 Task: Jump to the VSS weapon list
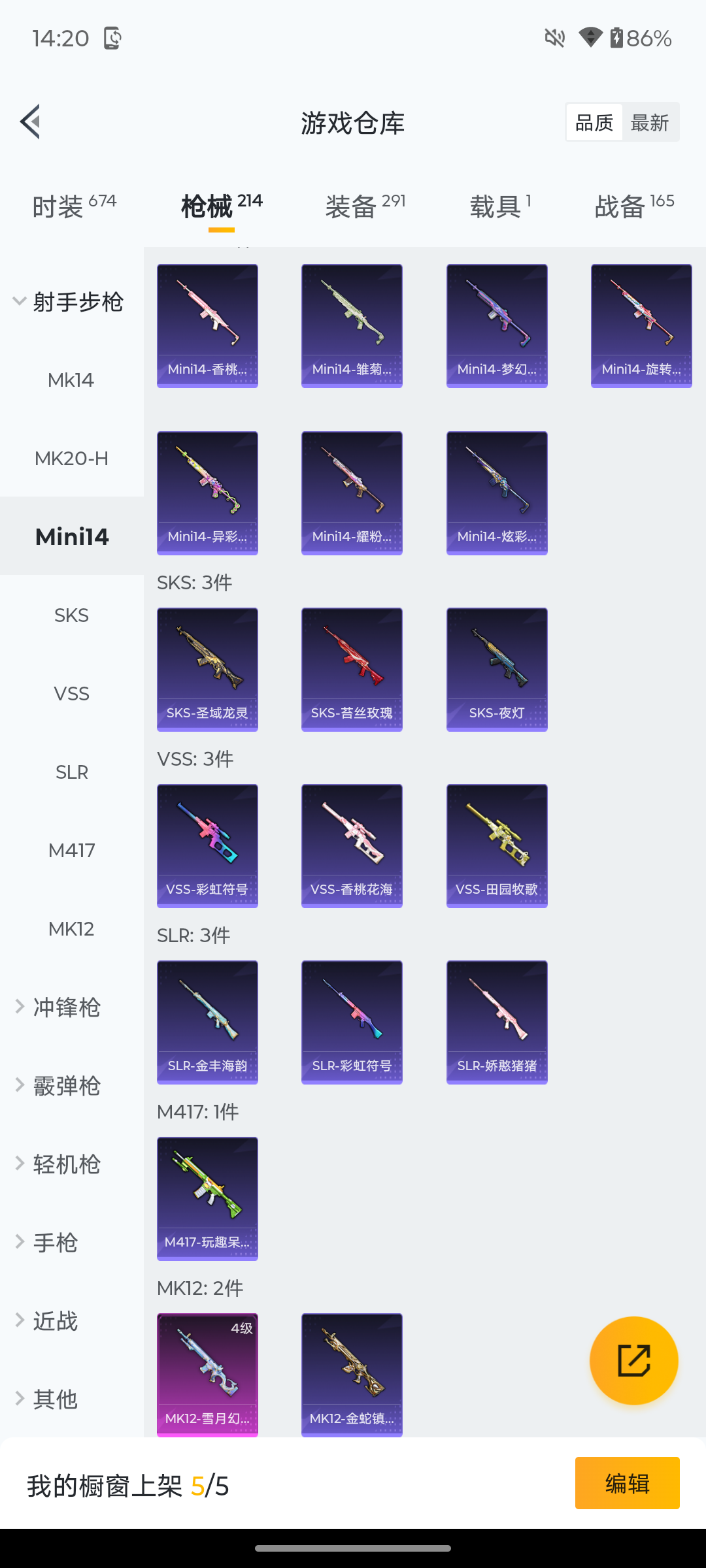tap(71, 694)
